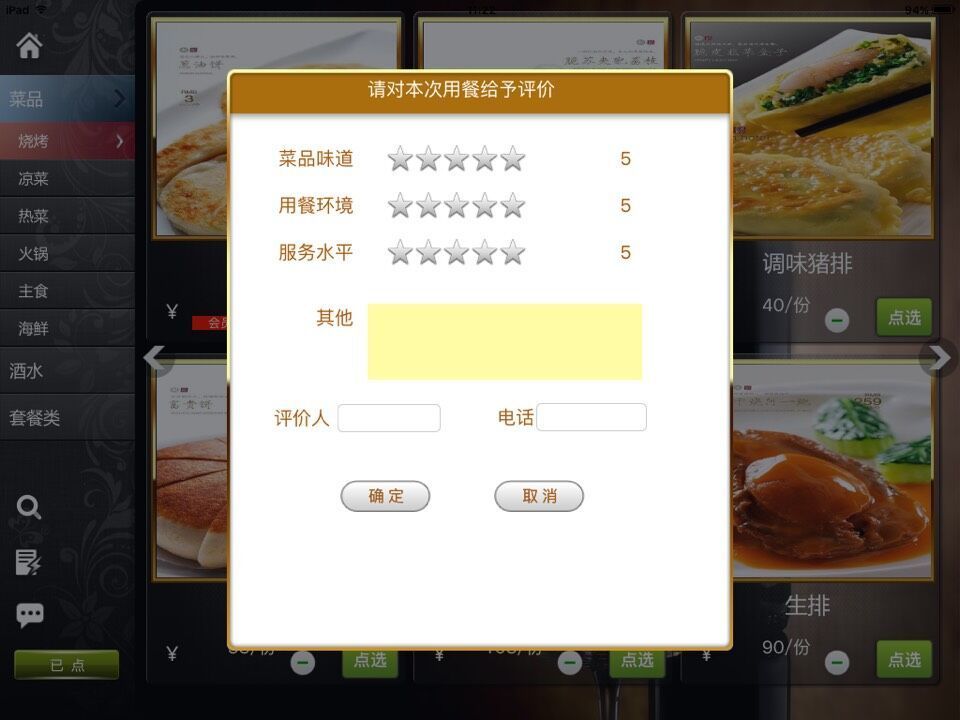Go to the home screen icon
The image size is (960, 720).
pyautogui.click(x=29, y=45)
